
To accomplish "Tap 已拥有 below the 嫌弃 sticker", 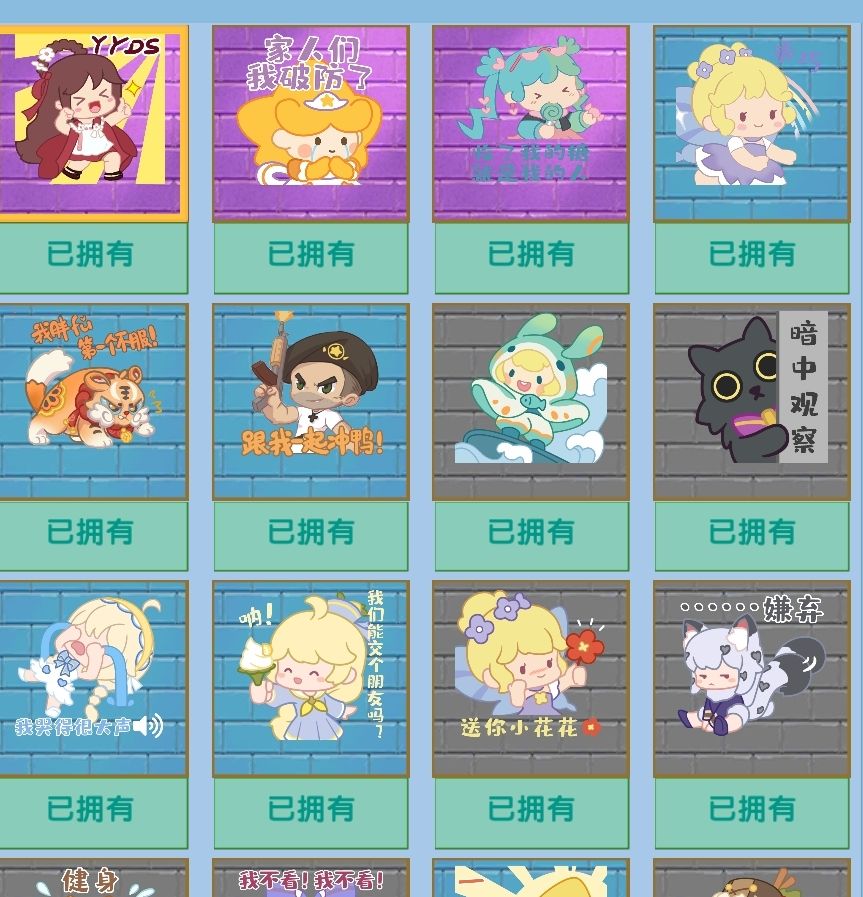I will (752, 811).
